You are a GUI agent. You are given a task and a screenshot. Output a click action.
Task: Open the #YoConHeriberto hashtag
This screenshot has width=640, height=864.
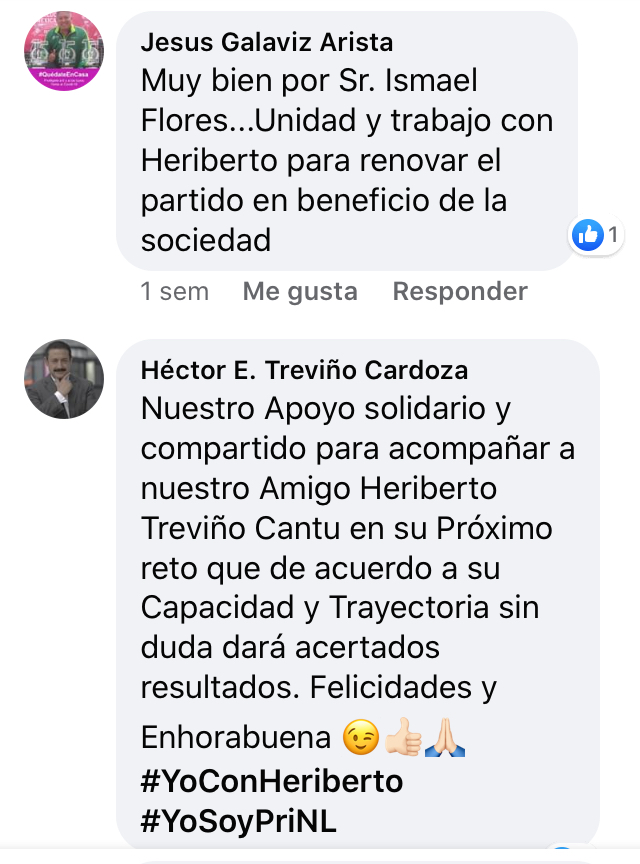(x=271, y=780)
